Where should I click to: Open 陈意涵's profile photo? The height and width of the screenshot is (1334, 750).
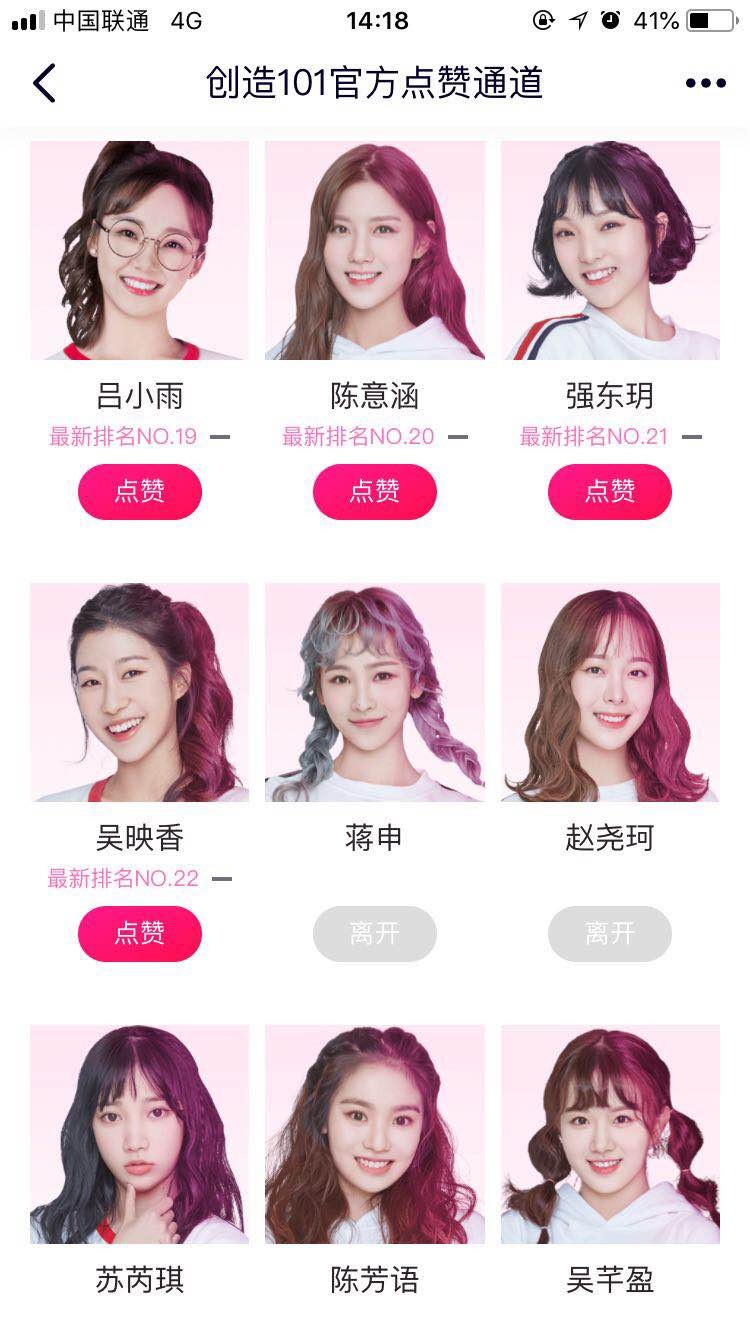tap(375, 250)
